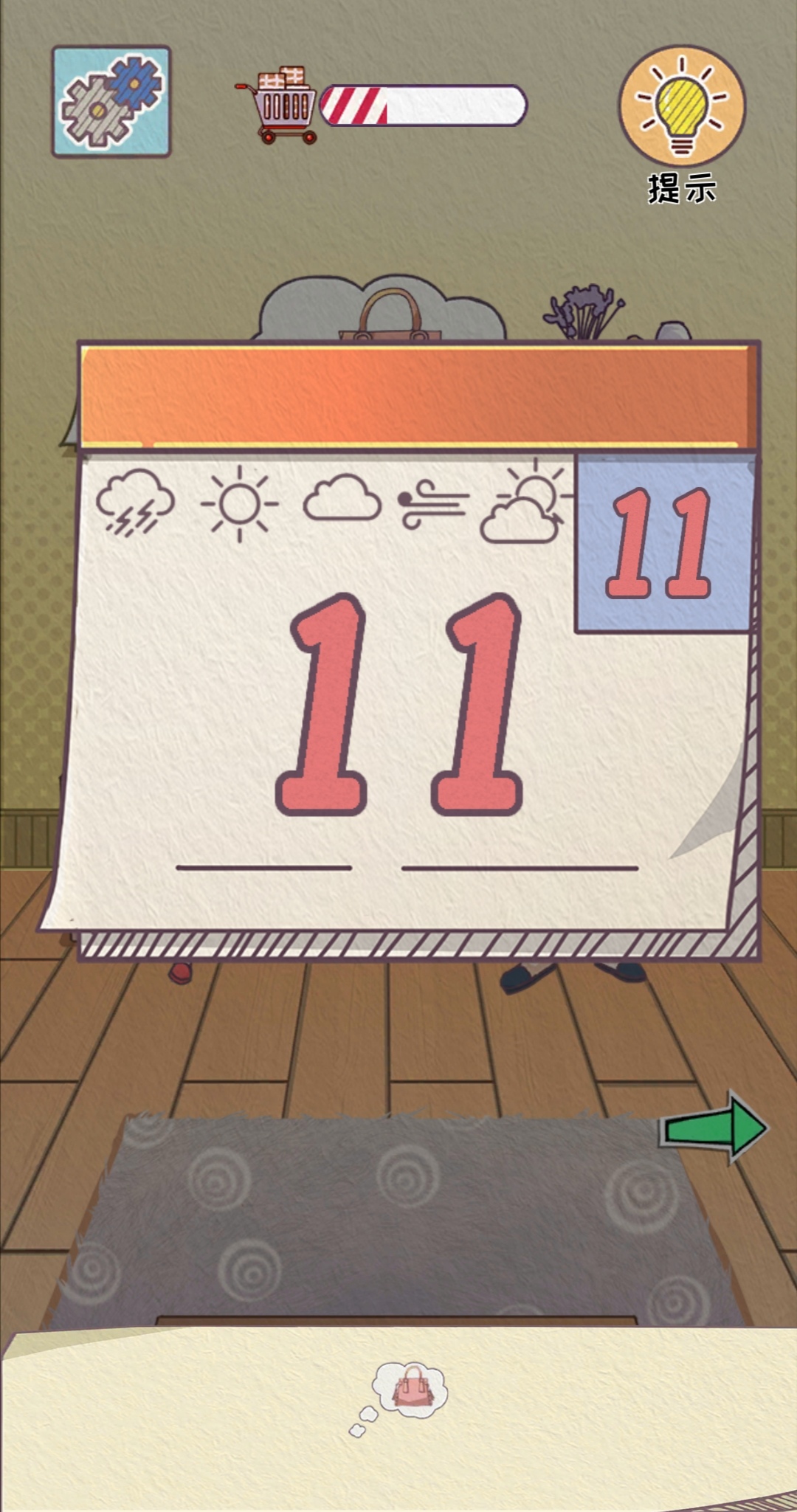Open the gear settings button
The width and height of the screenshot is (797, 1512).
pyautogui.click(x=111, y=102)
